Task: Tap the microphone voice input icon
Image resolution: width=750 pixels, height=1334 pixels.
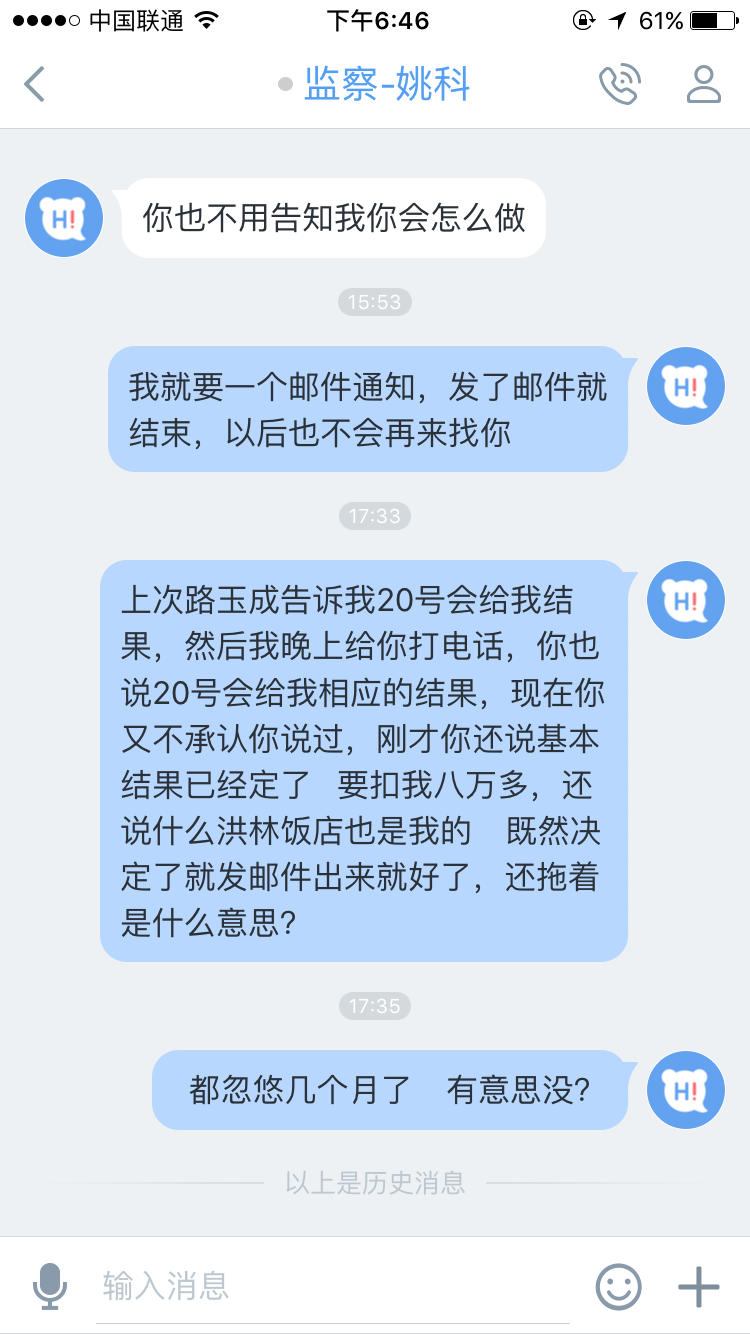Action: [49, 1285]
